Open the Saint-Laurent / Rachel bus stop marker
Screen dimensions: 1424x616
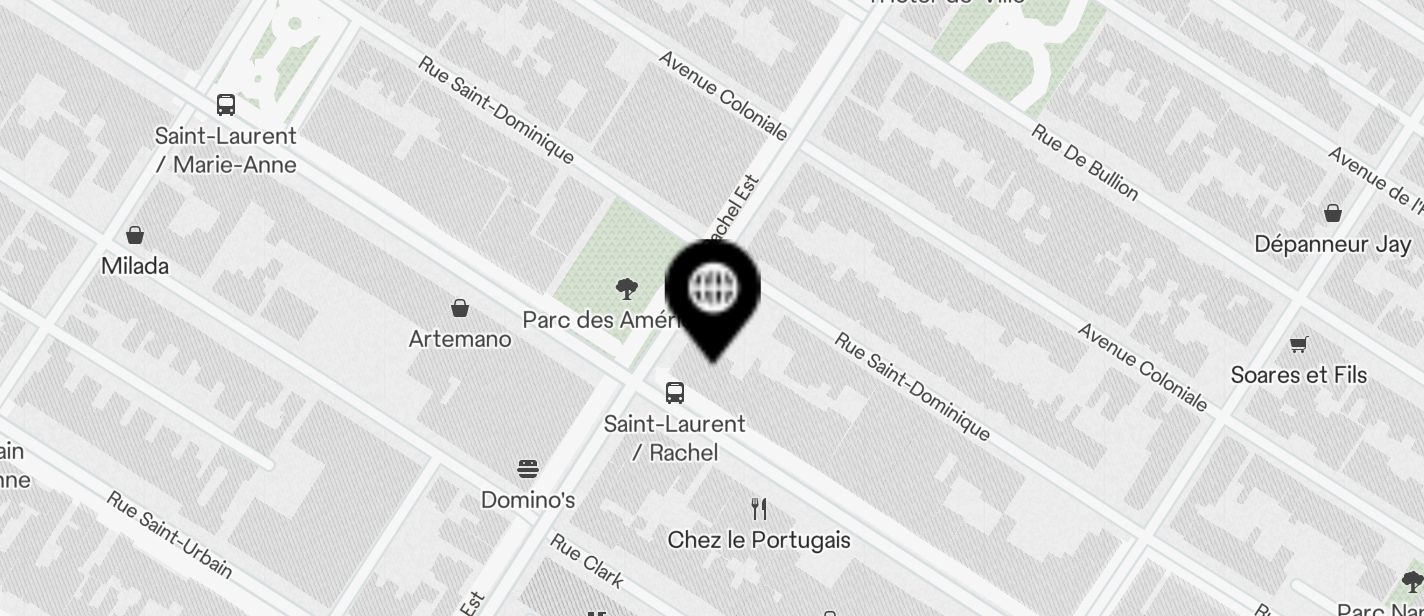pyautogui.click(x=675, y=393)
